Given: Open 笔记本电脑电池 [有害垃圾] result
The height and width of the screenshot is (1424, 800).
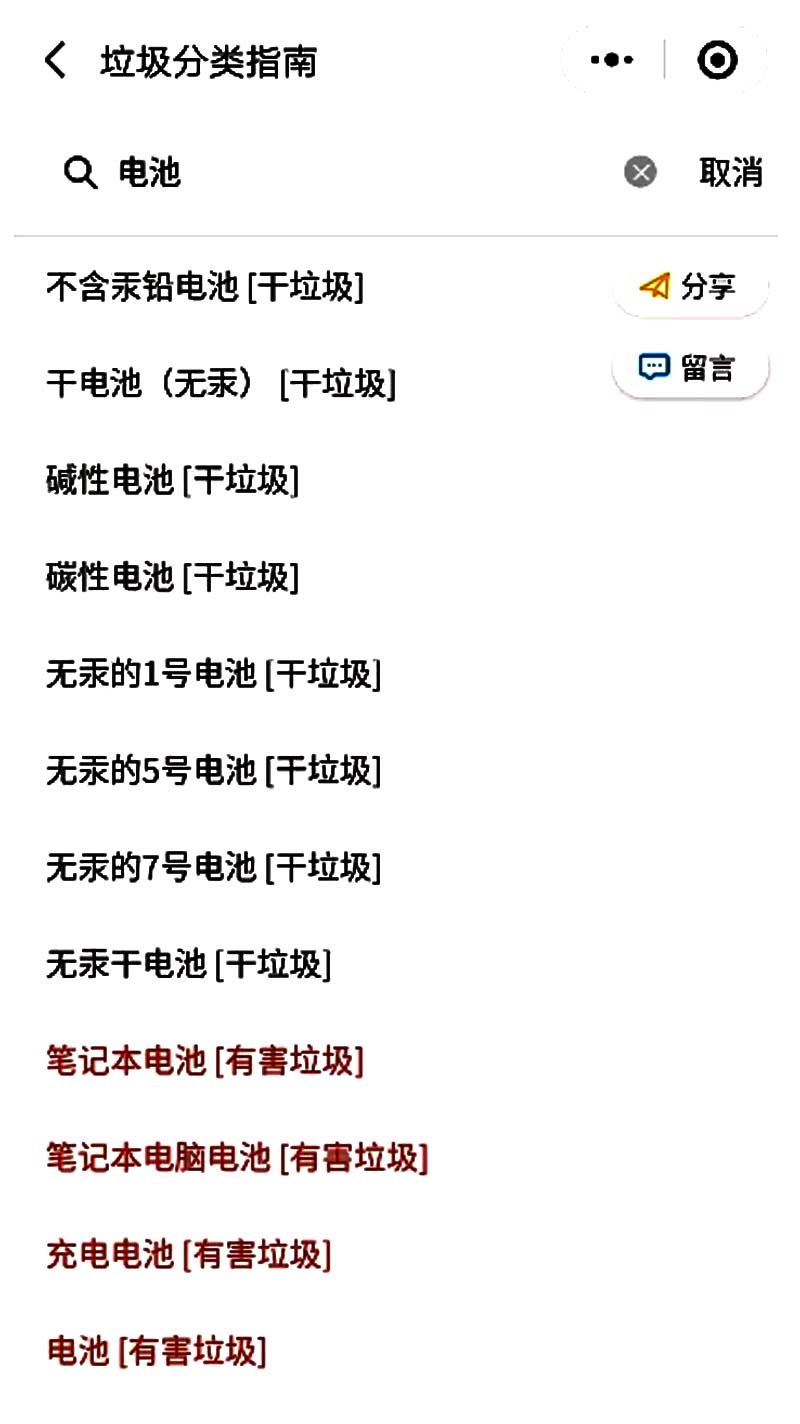Looking at the screenshot, I should [x=237, y=1158].
